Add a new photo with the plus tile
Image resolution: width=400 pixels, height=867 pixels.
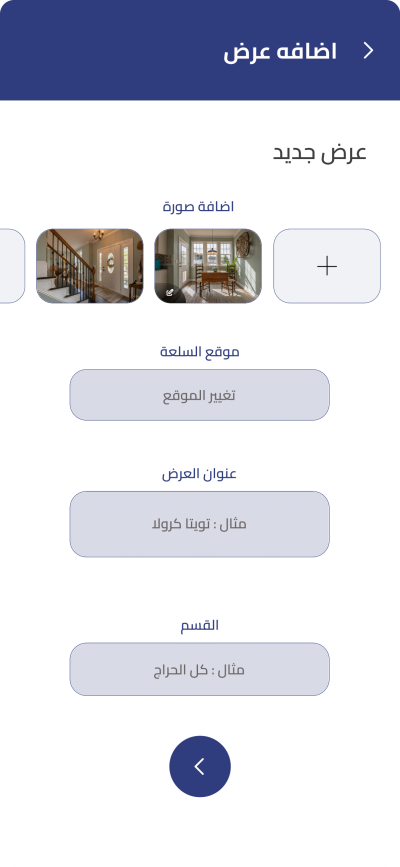point(327,266)
